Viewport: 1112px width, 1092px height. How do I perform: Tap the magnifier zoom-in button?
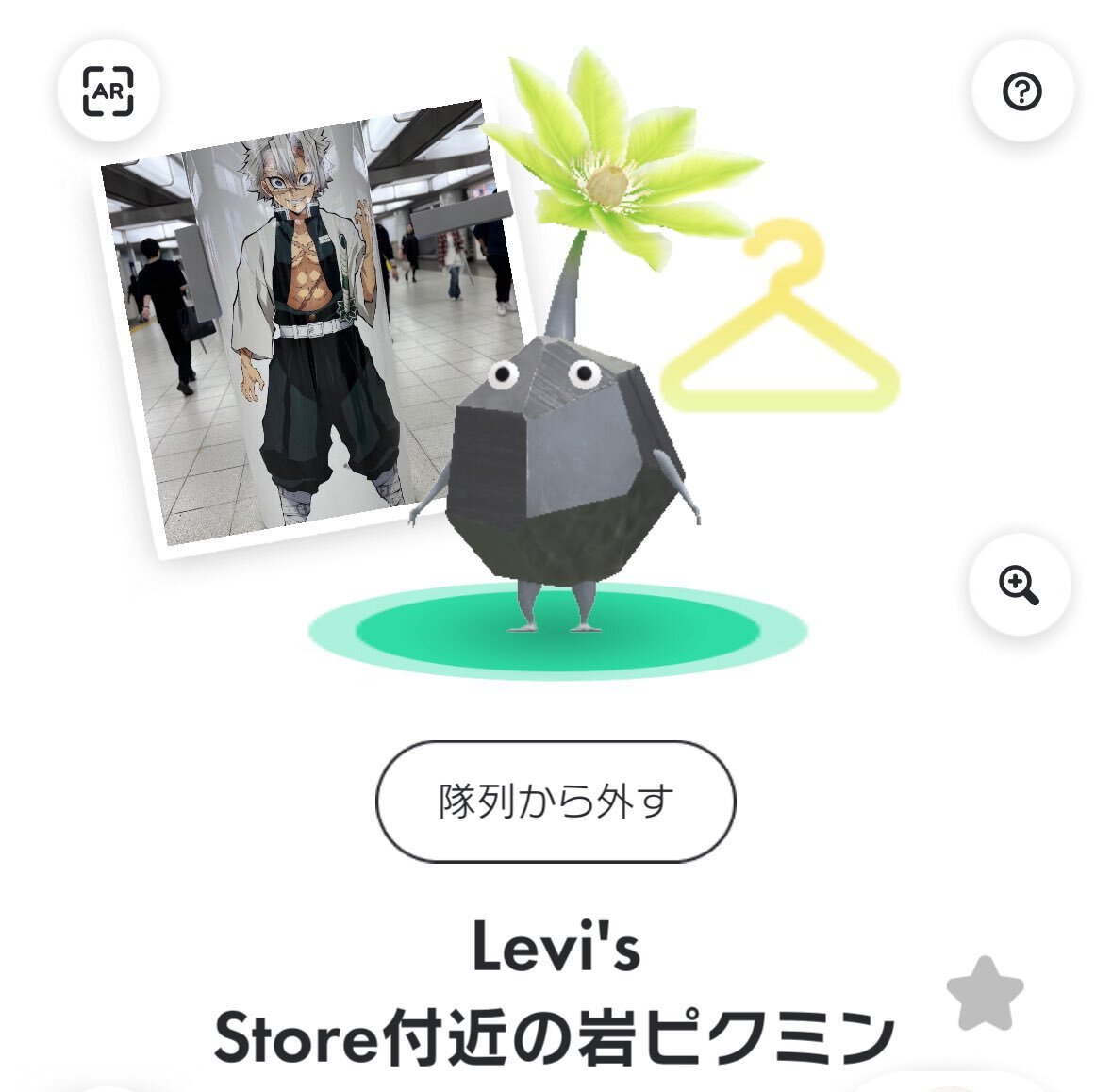[1019, 584]
